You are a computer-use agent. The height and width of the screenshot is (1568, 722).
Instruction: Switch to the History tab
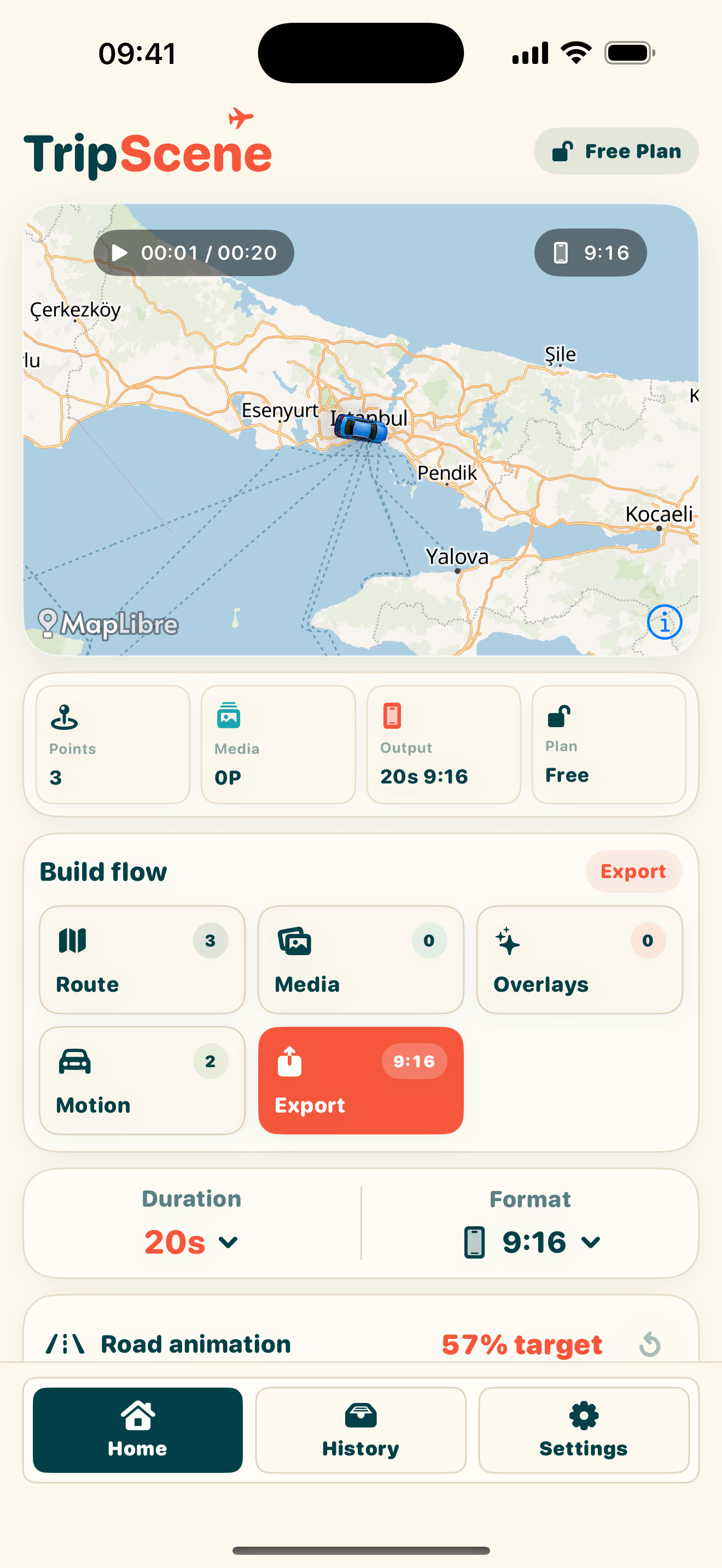[360, 1430]
